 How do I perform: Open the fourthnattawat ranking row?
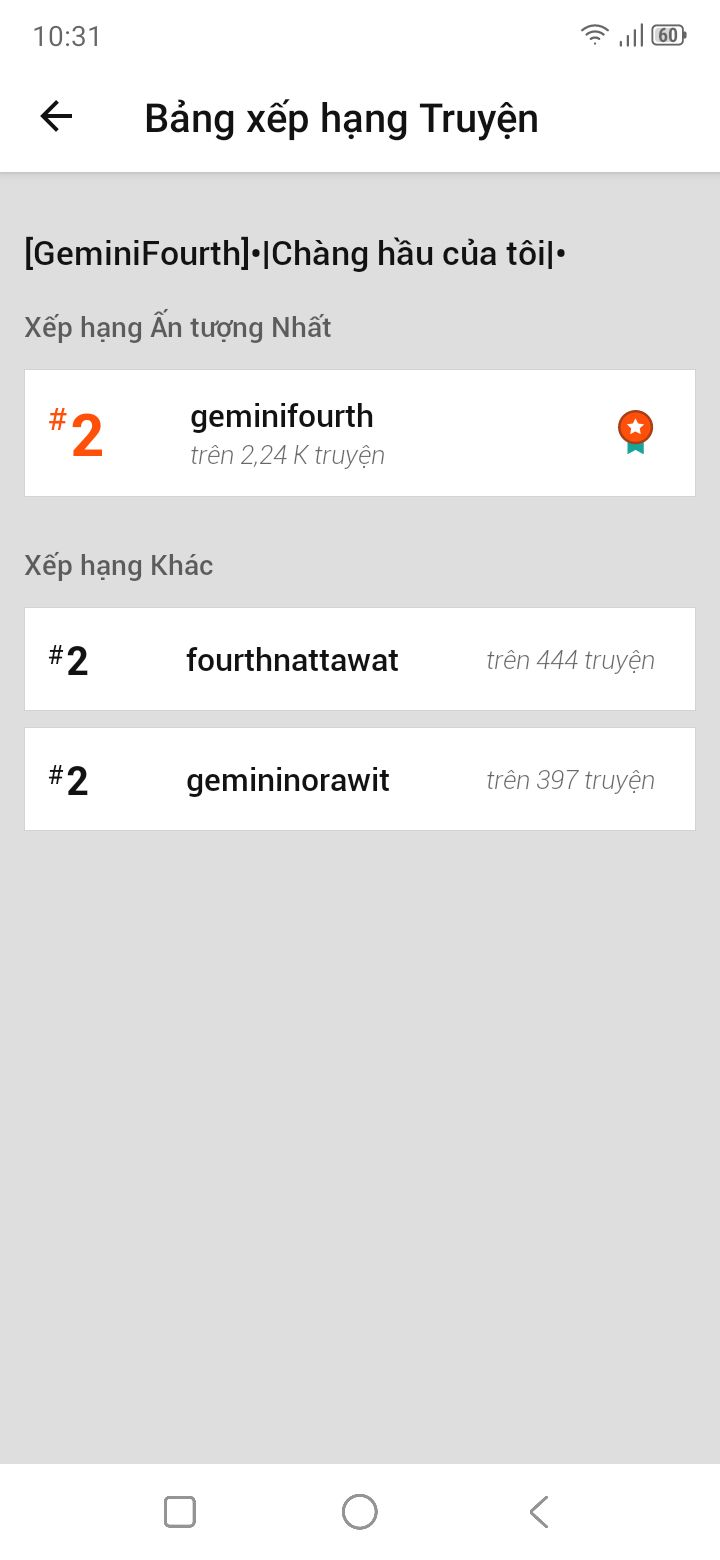click(x=360, y=659)
